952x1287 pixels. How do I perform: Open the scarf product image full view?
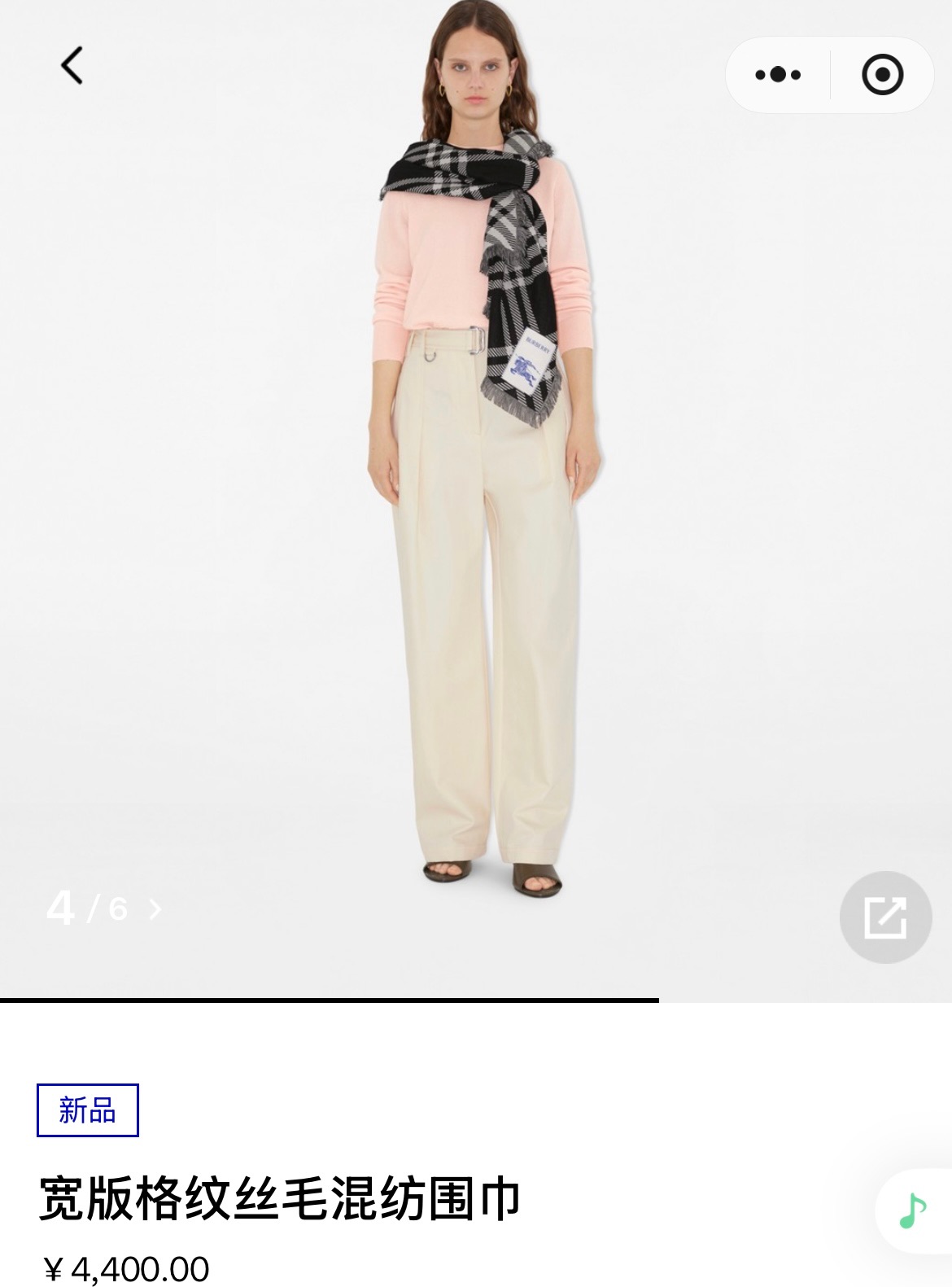[476, 488]
